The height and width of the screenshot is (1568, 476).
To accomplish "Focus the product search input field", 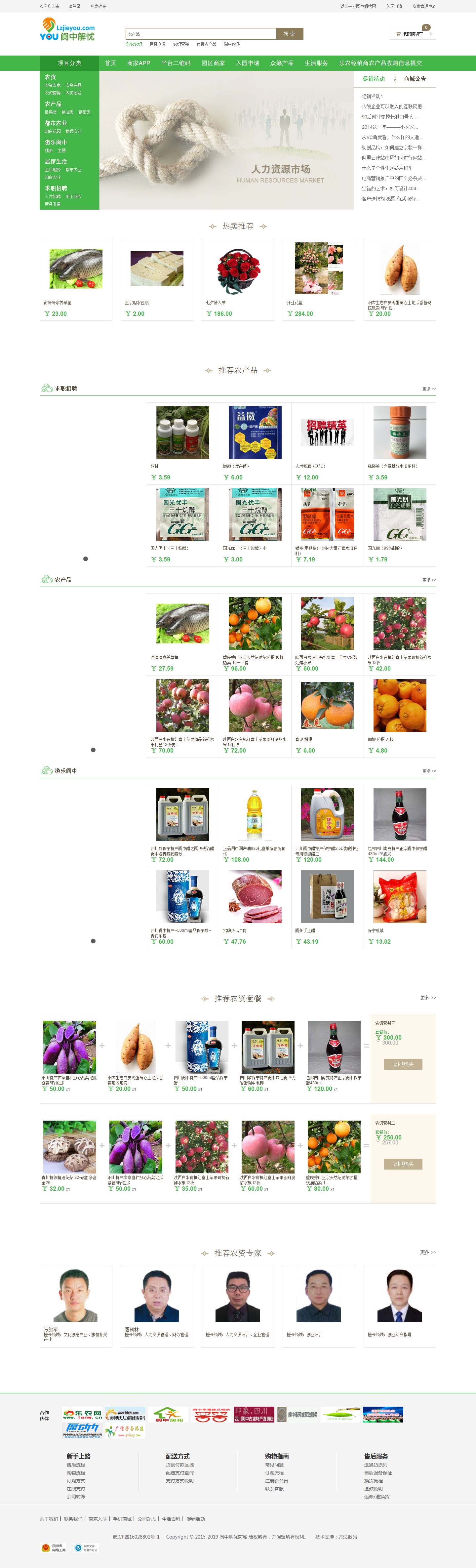I will tap(201, 34).
